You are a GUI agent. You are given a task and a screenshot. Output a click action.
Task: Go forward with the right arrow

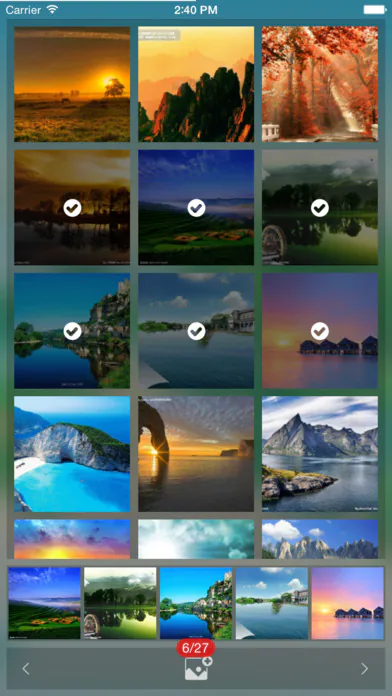tap(364, 668)
